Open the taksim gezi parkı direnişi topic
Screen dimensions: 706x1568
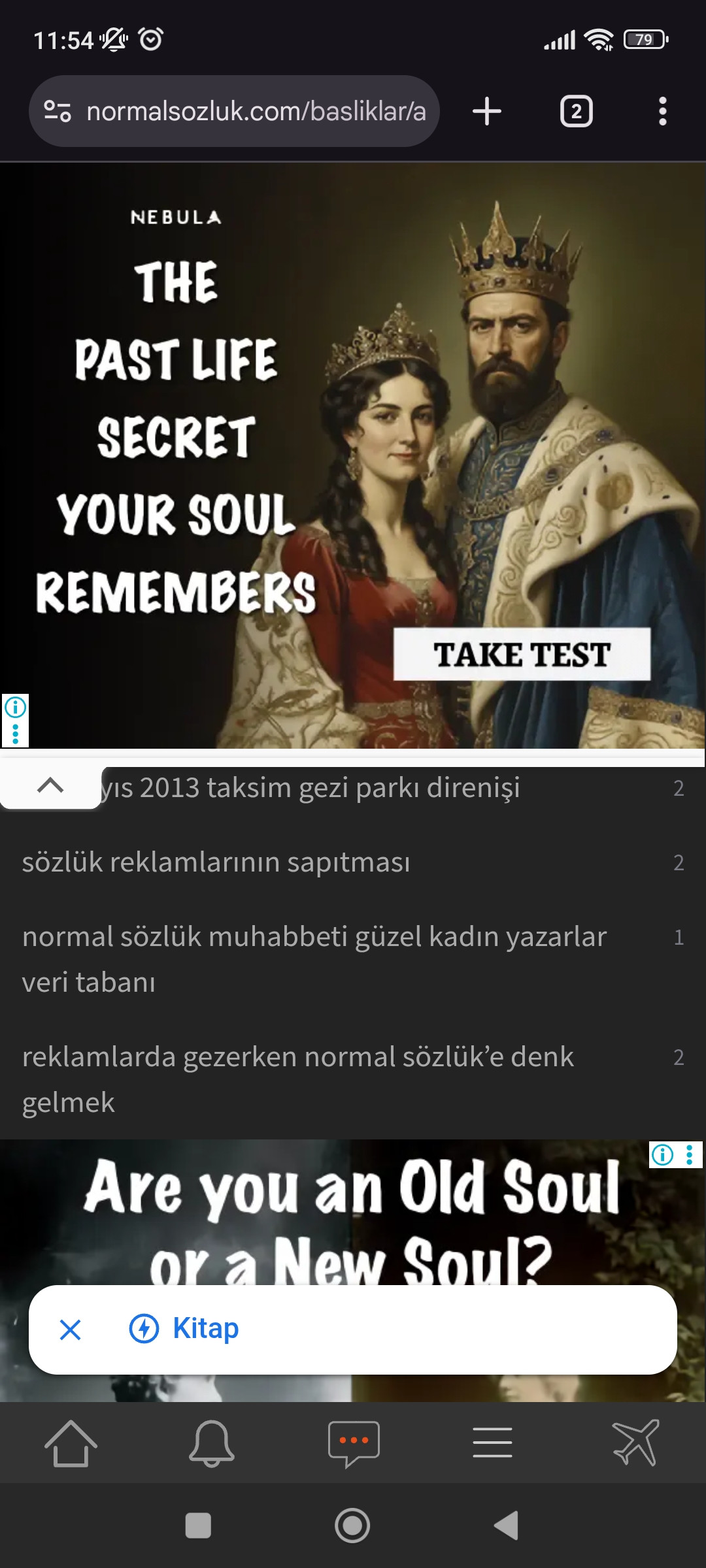(x=311, y=788)
